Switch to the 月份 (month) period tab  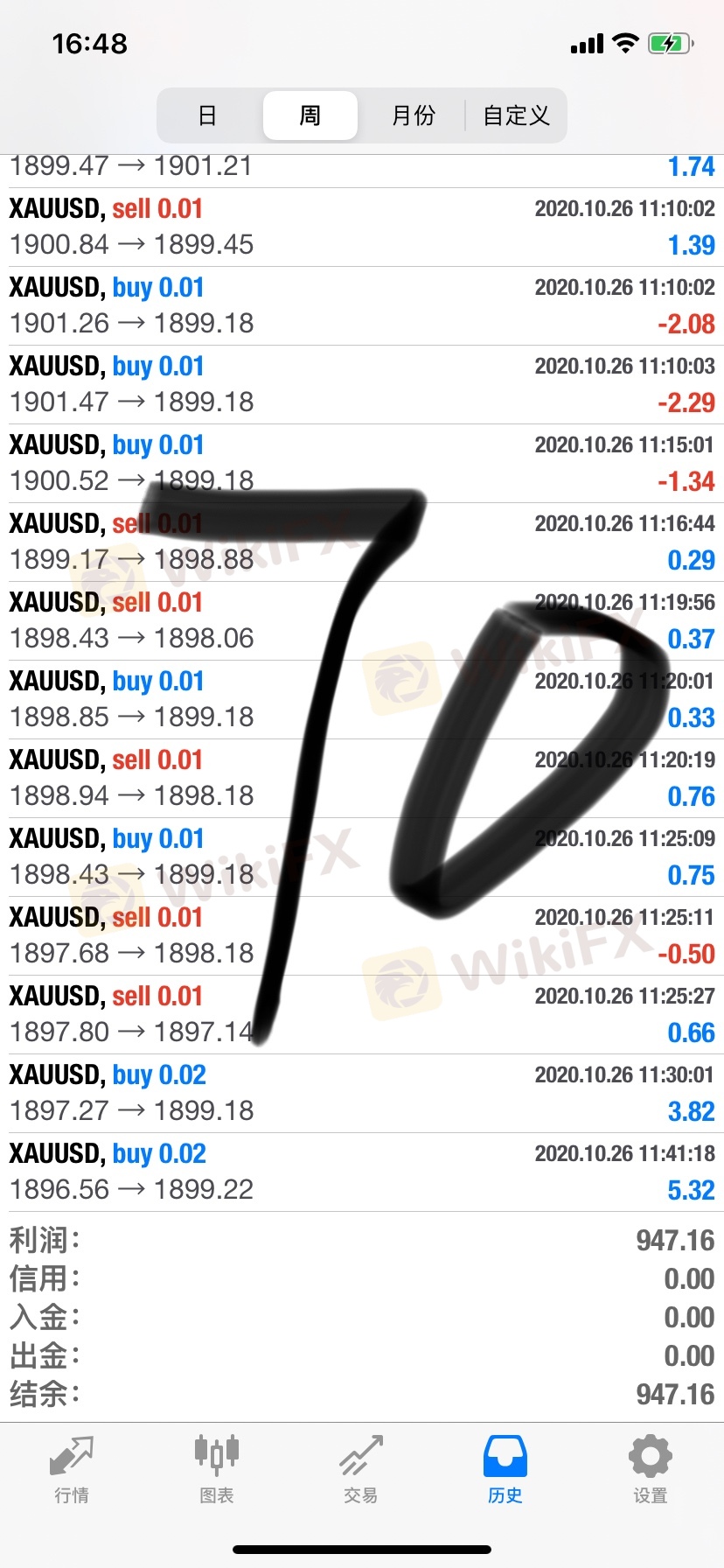point(413,115)
